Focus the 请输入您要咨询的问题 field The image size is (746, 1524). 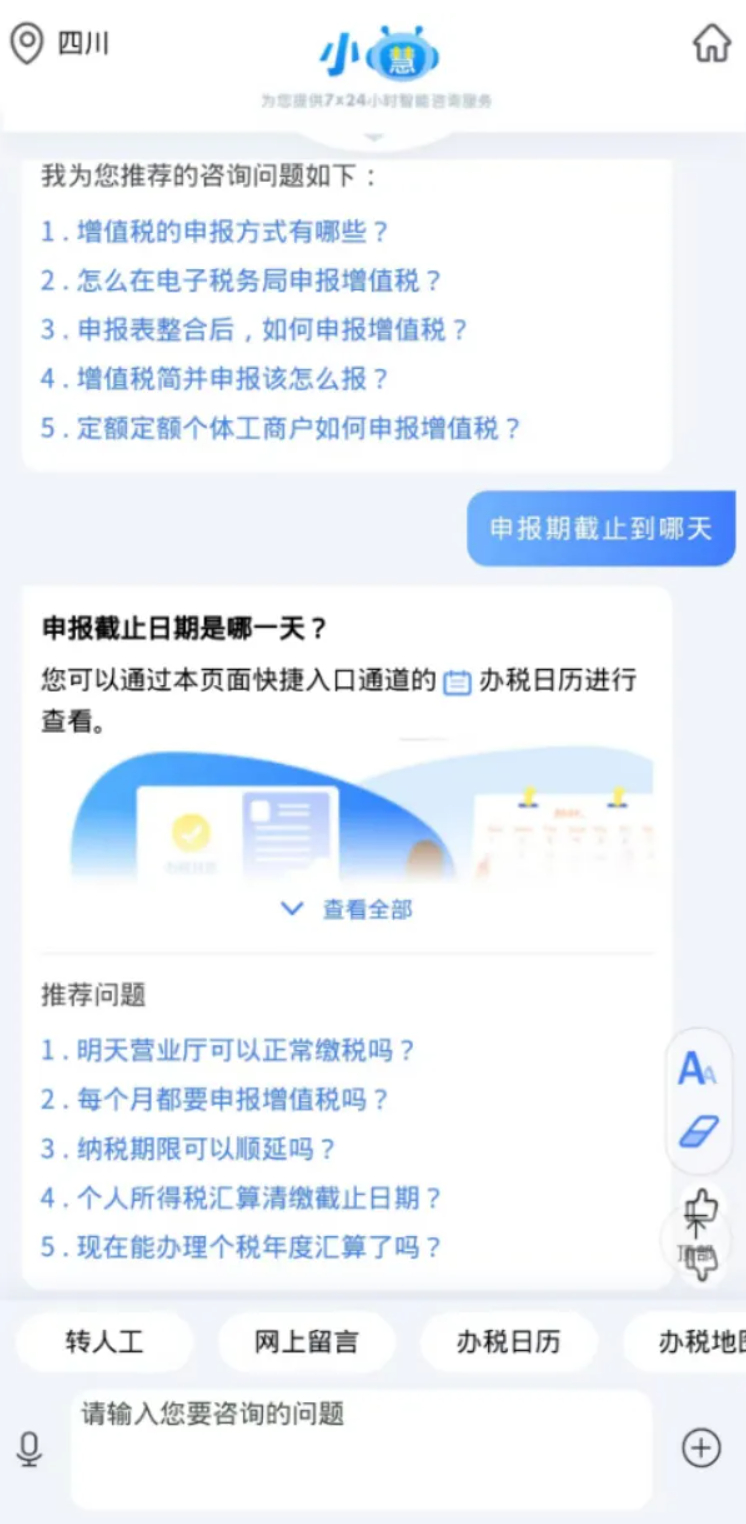pos(361,1448)
